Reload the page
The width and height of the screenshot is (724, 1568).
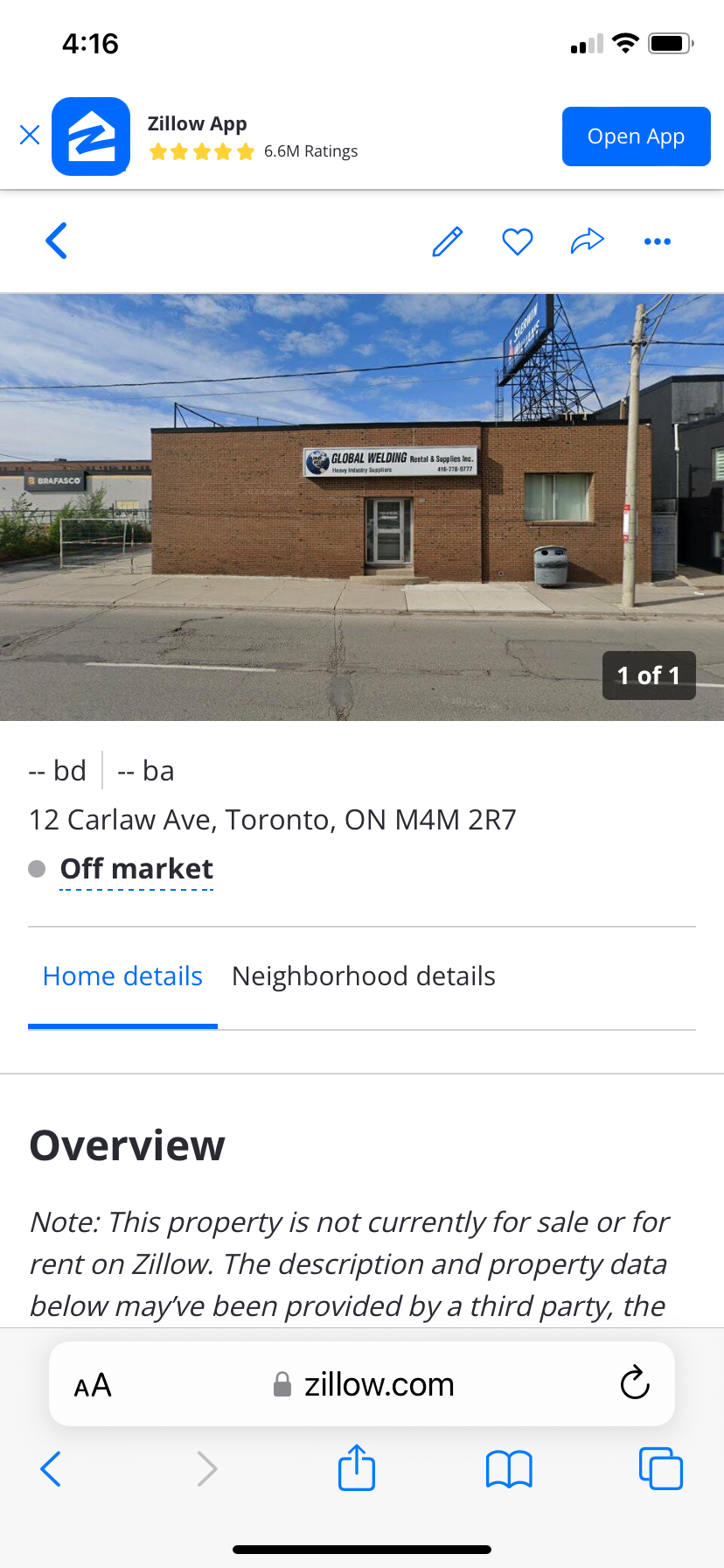(634, 1383)
